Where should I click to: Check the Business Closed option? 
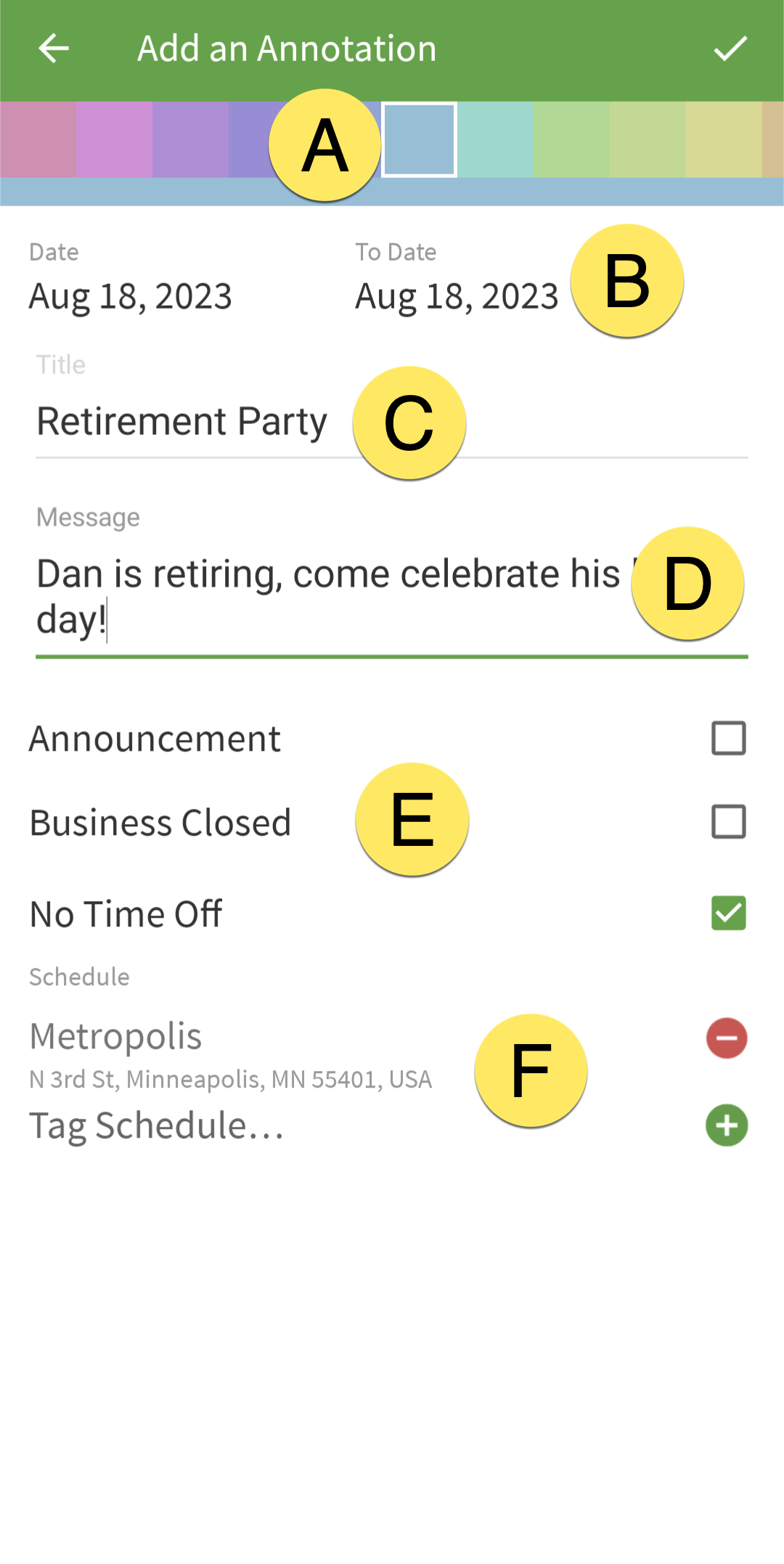(728, 822)
